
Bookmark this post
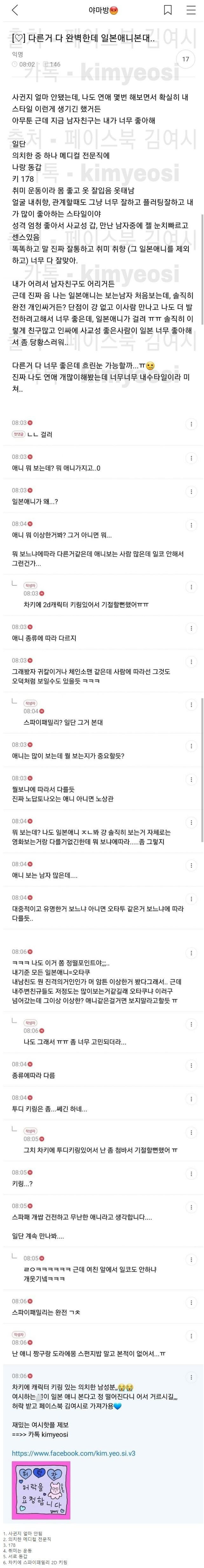169,10
